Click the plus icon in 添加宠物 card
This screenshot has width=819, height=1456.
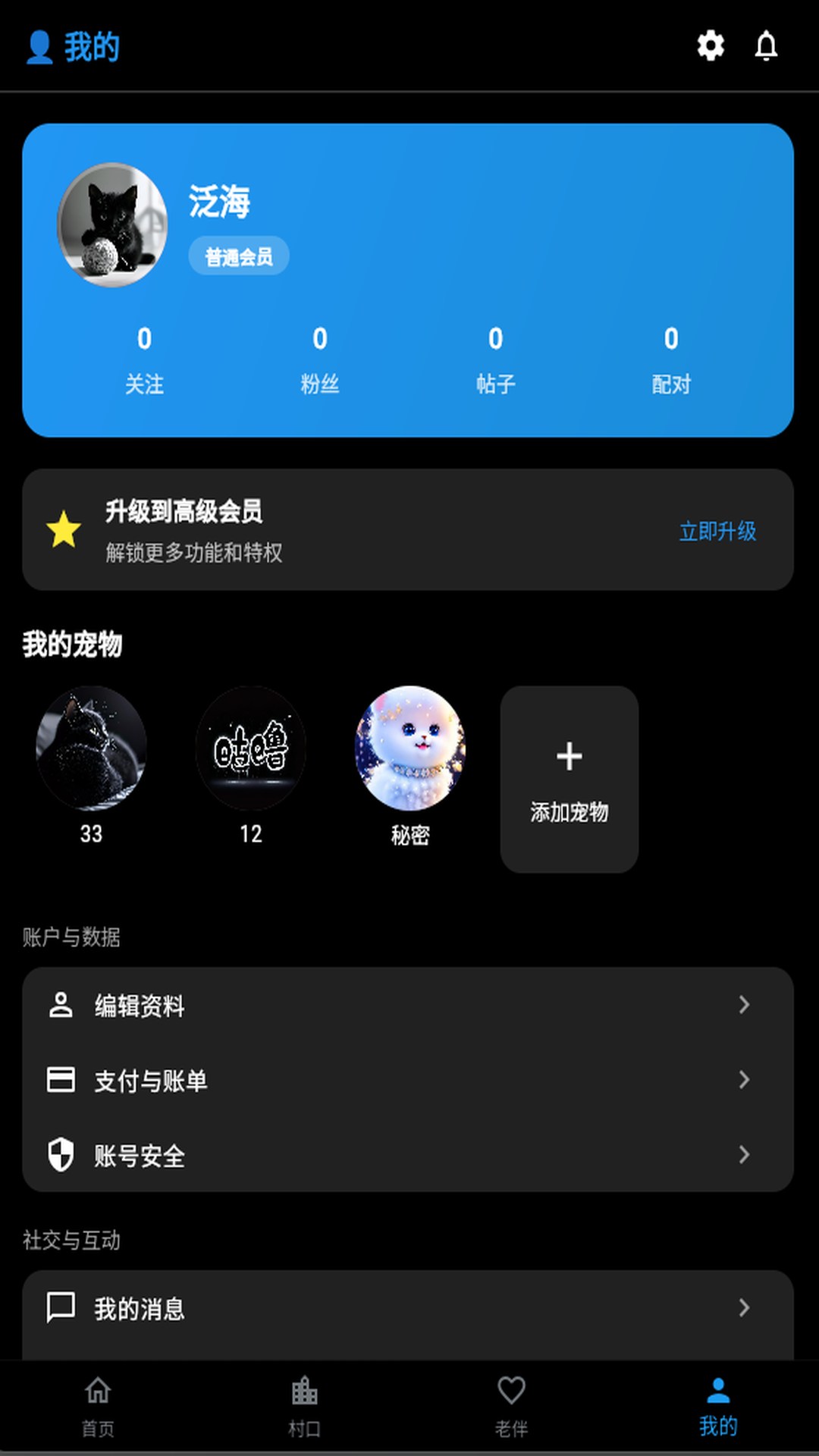568,757
